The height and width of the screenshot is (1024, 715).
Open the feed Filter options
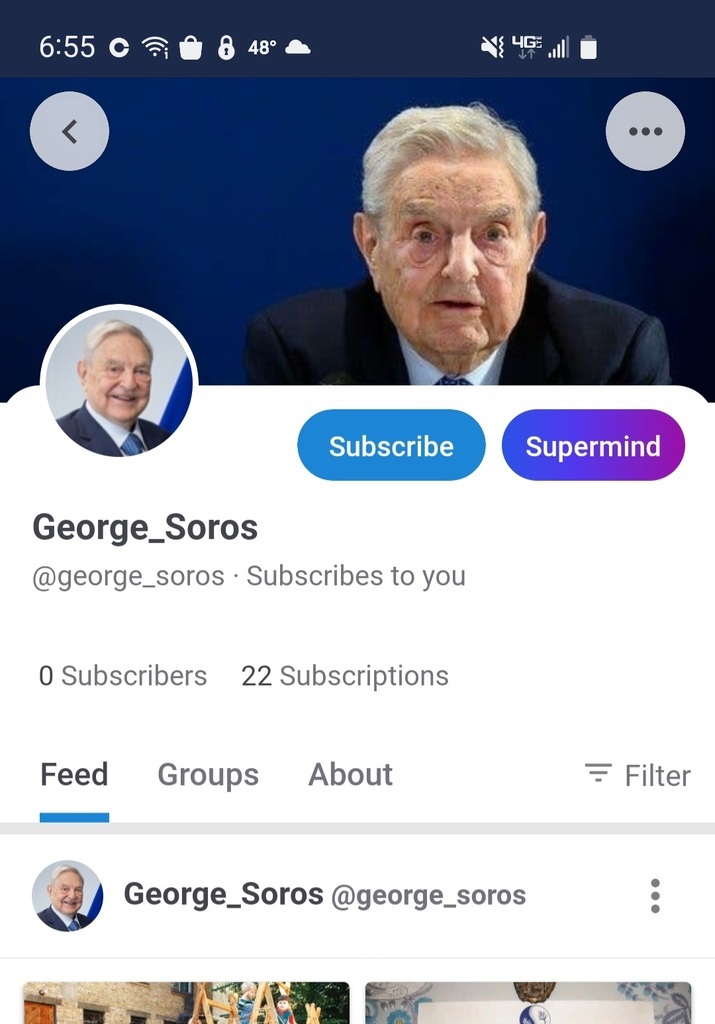[637, 775]
